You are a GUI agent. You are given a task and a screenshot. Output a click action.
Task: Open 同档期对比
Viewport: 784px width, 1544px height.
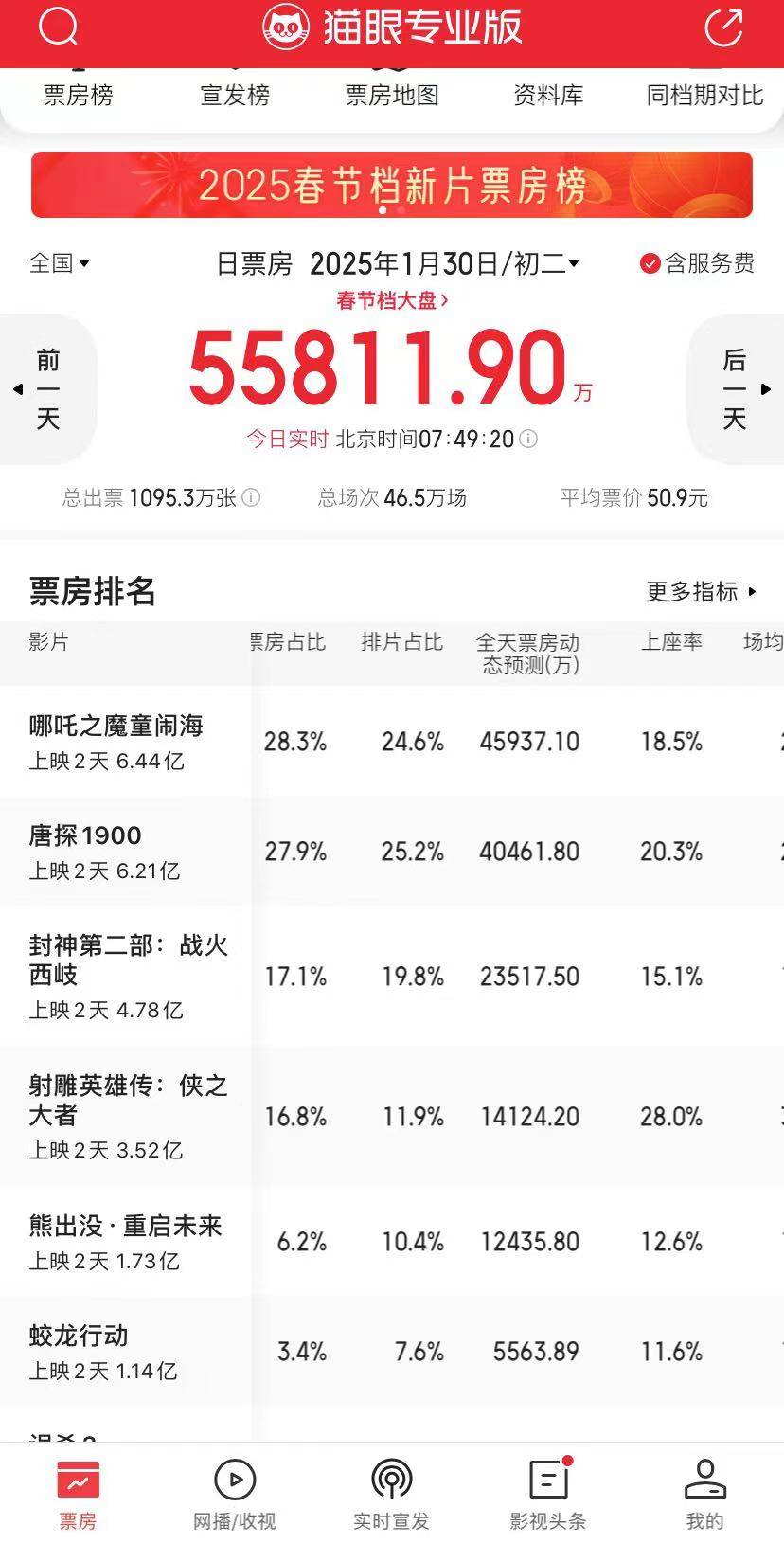(704, 95)
